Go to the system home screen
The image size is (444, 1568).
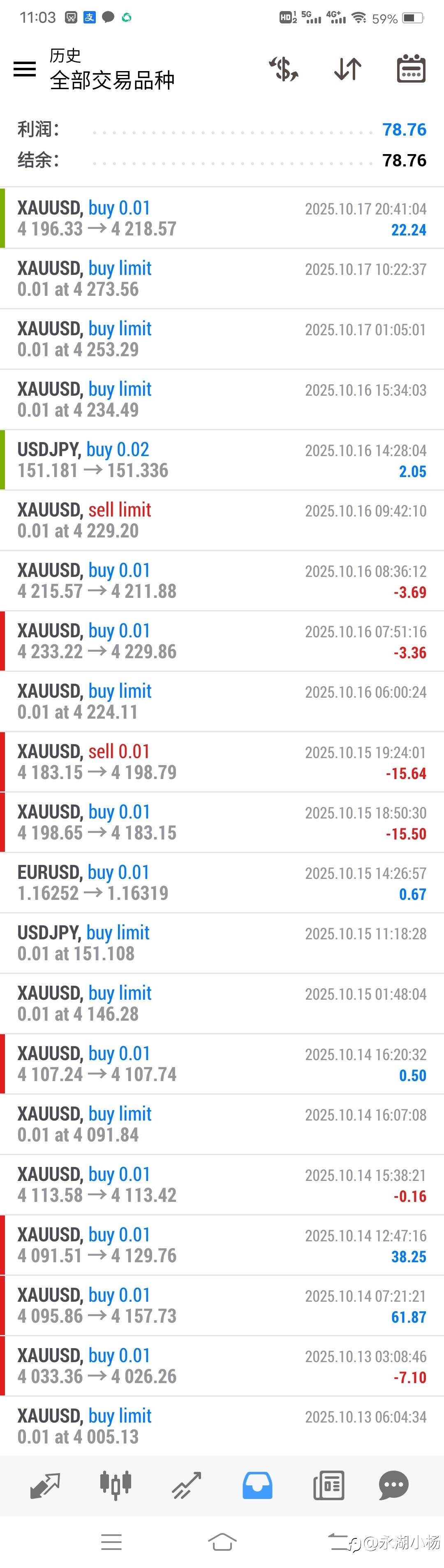click(222, 1542)
